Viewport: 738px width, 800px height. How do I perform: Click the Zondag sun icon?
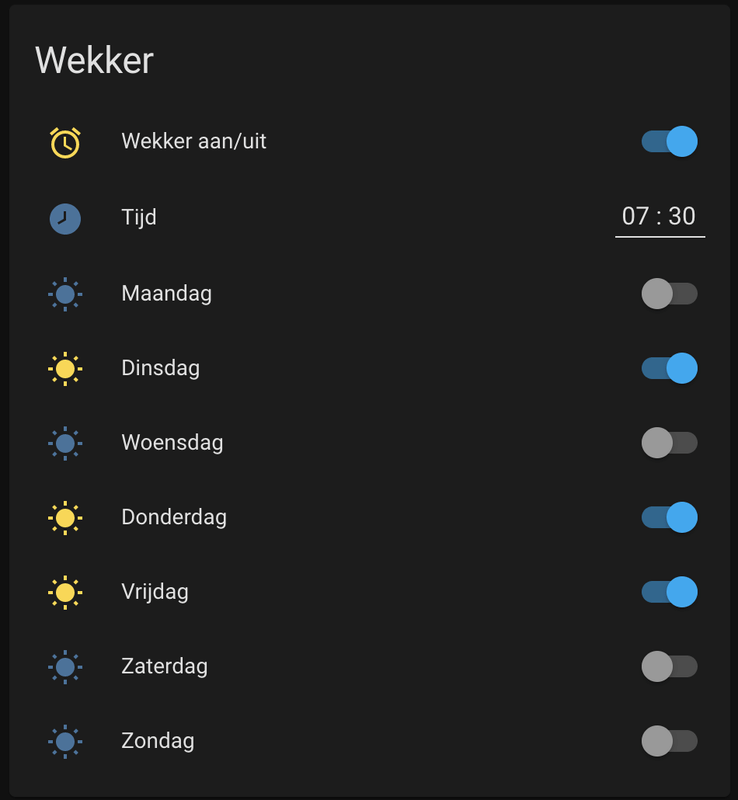pyautogui.click(x=64, y=741)
